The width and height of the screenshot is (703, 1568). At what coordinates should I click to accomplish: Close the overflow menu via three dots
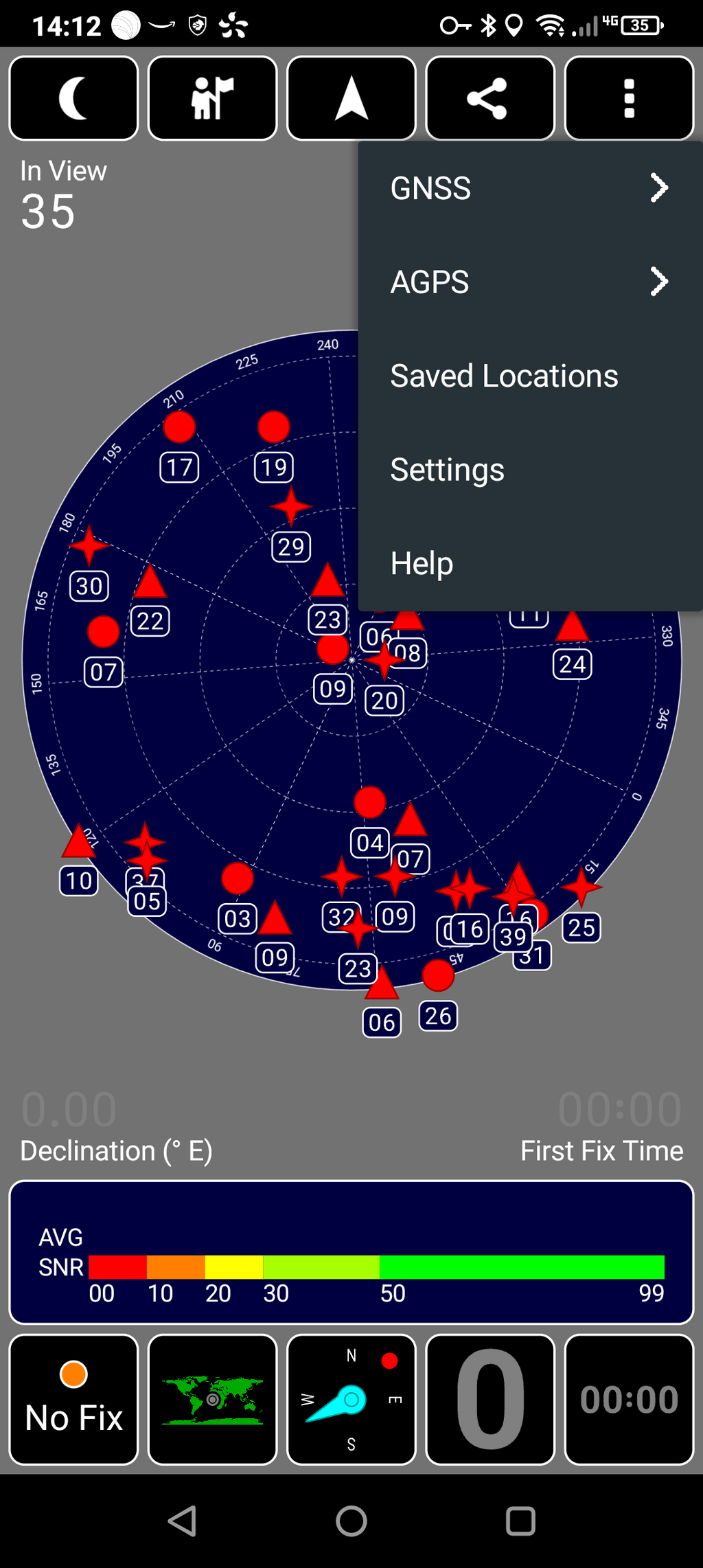(629, 98)
